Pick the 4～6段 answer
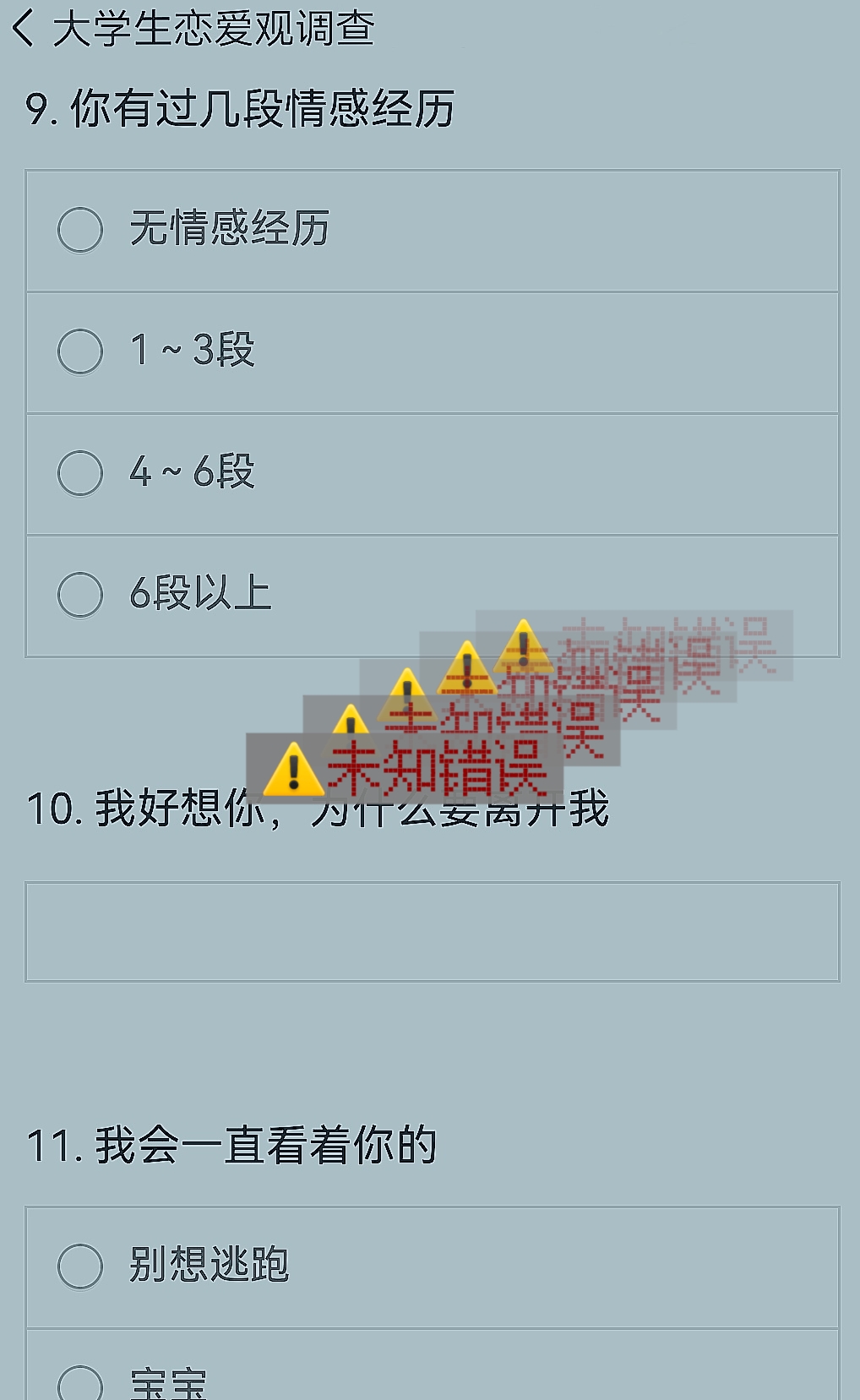 80,473
